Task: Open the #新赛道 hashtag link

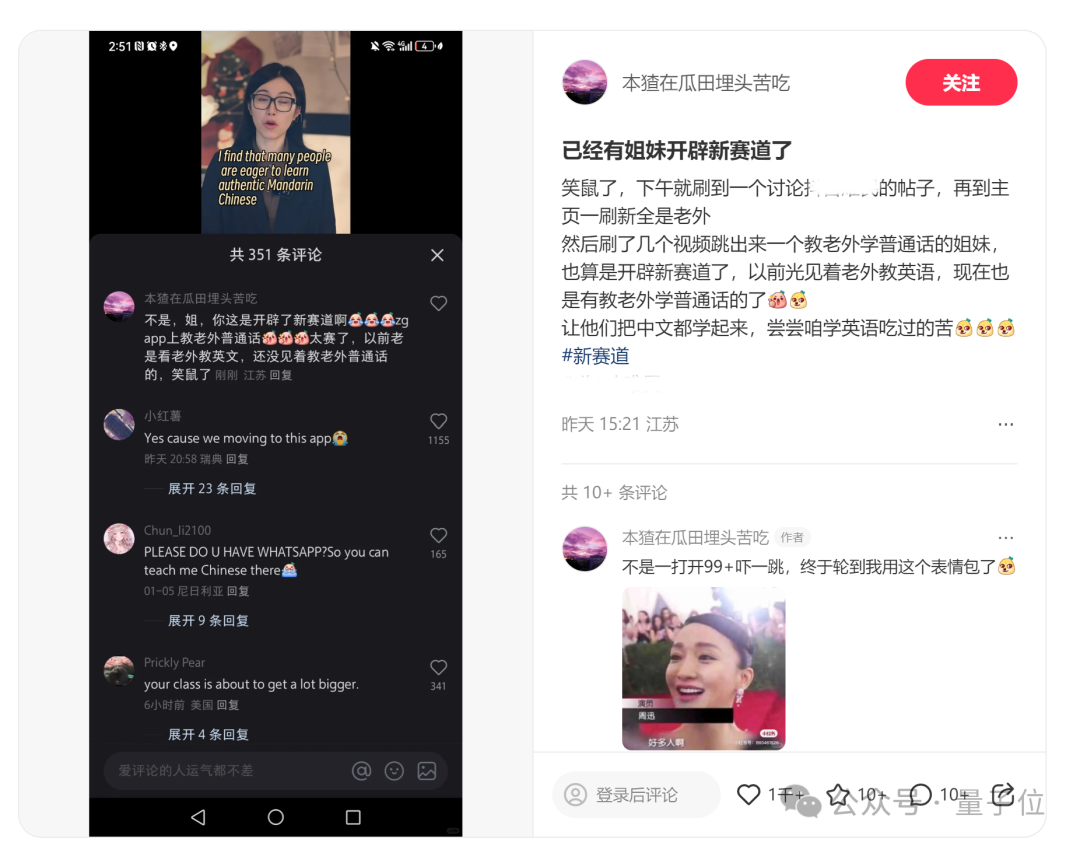Action: [x=595, y=355]
